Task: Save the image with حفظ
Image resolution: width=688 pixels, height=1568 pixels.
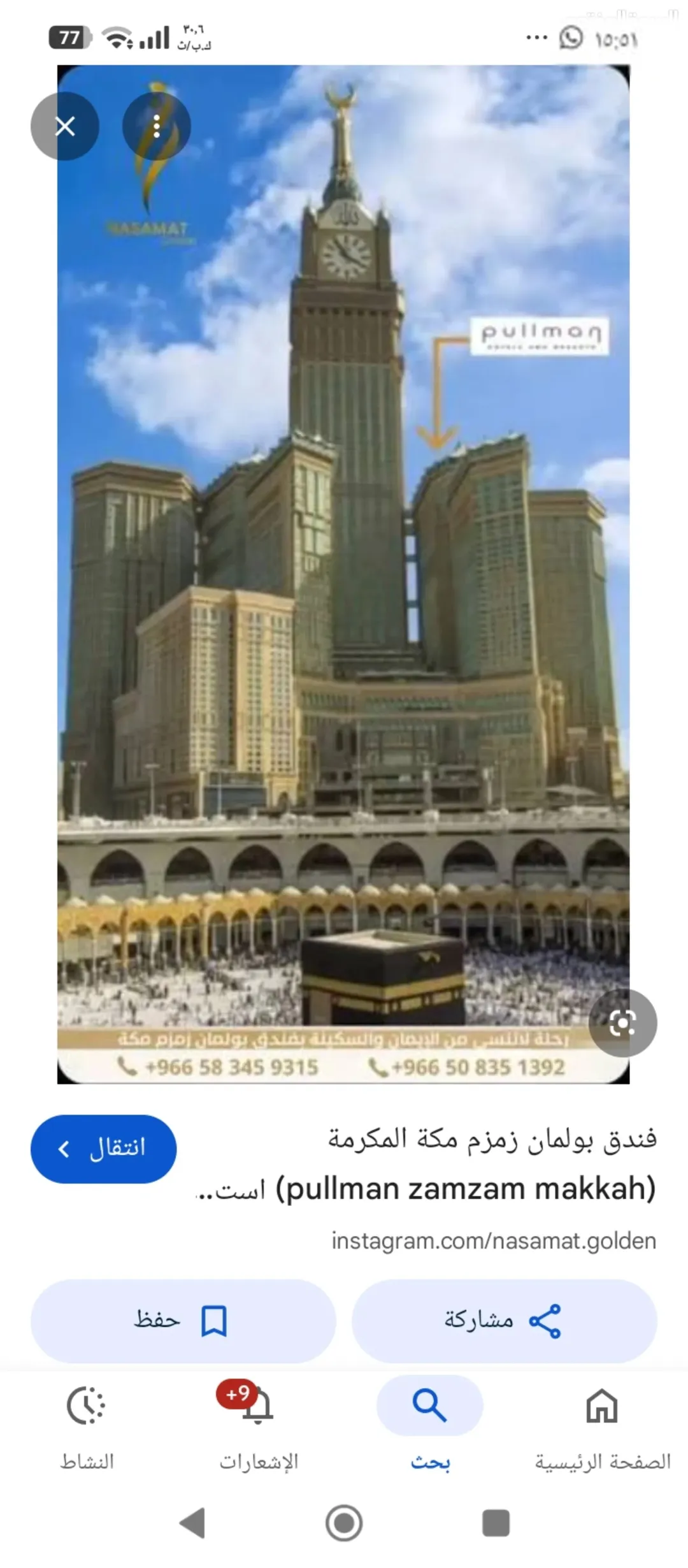Action: click(x=183, y=1321)
